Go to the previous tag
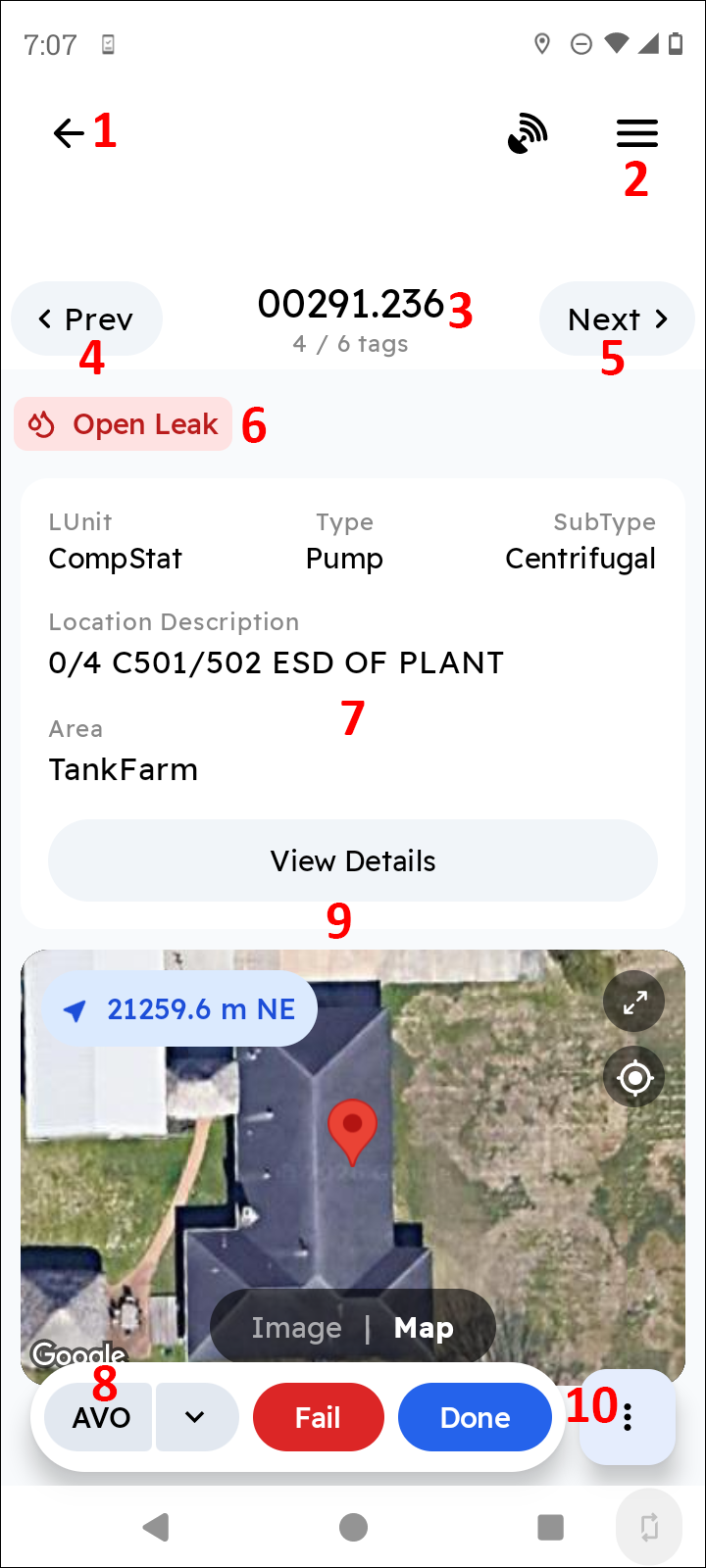 (86, 319)
